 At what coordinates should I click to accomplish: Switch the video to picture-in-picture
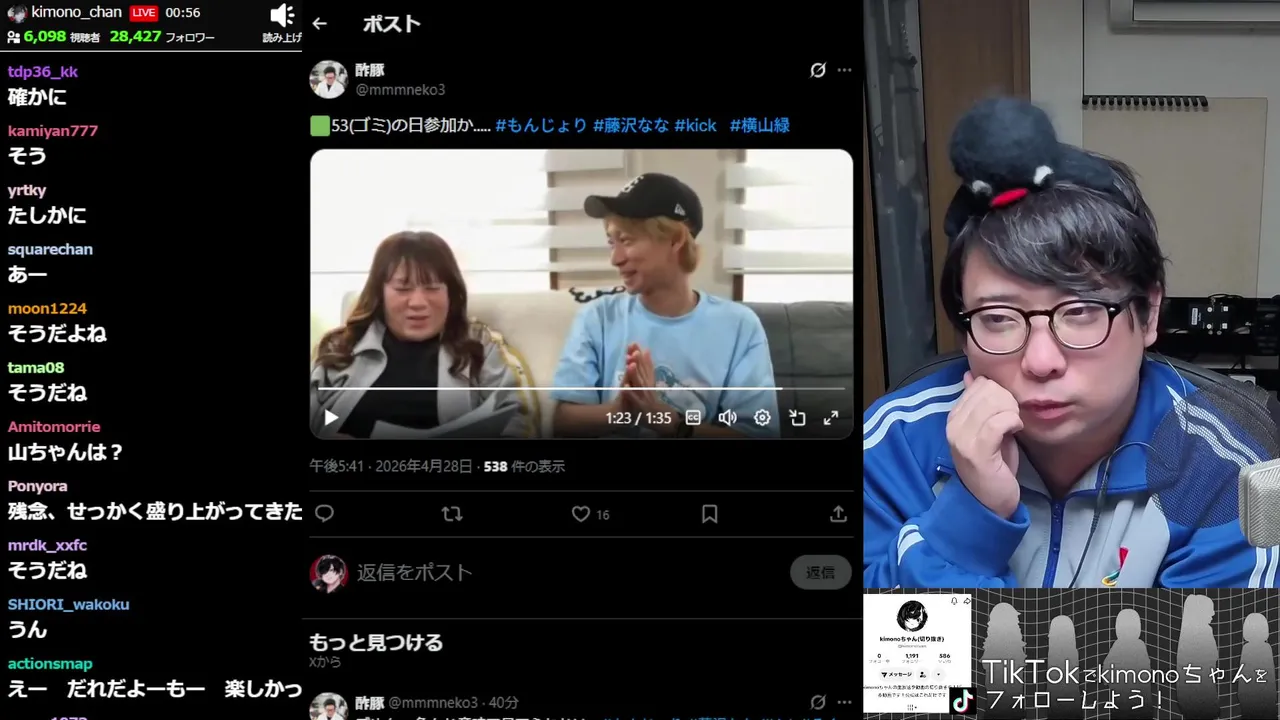[797, 418]
